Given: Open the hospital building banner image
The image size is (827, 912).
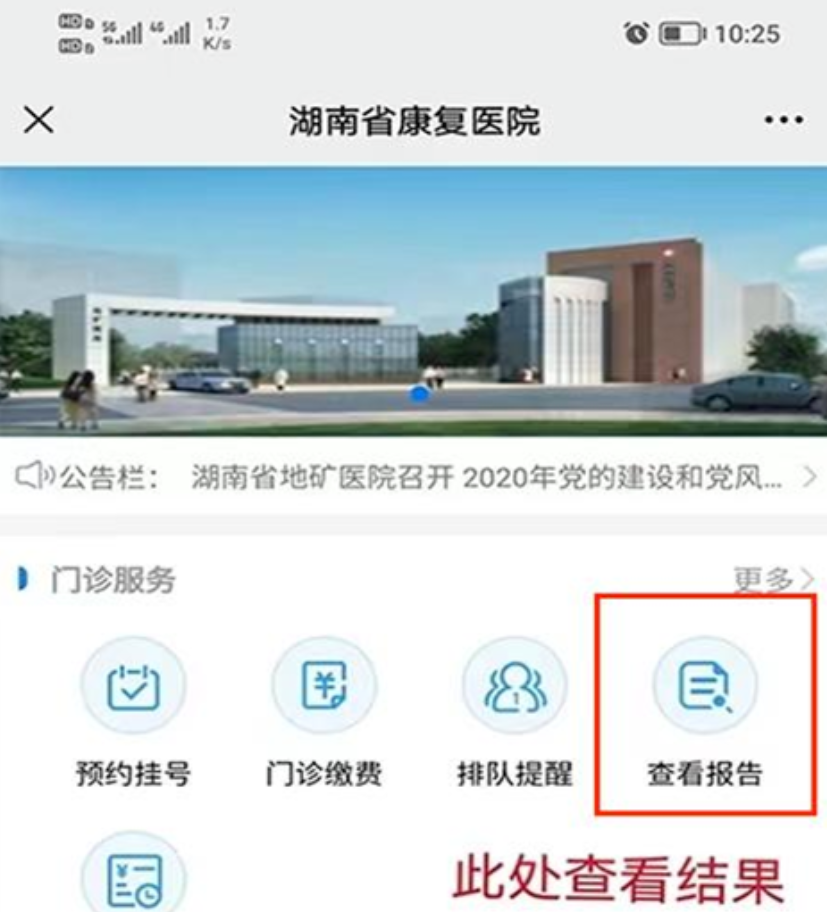Looking at the screenshot, I should pos(413,300).
